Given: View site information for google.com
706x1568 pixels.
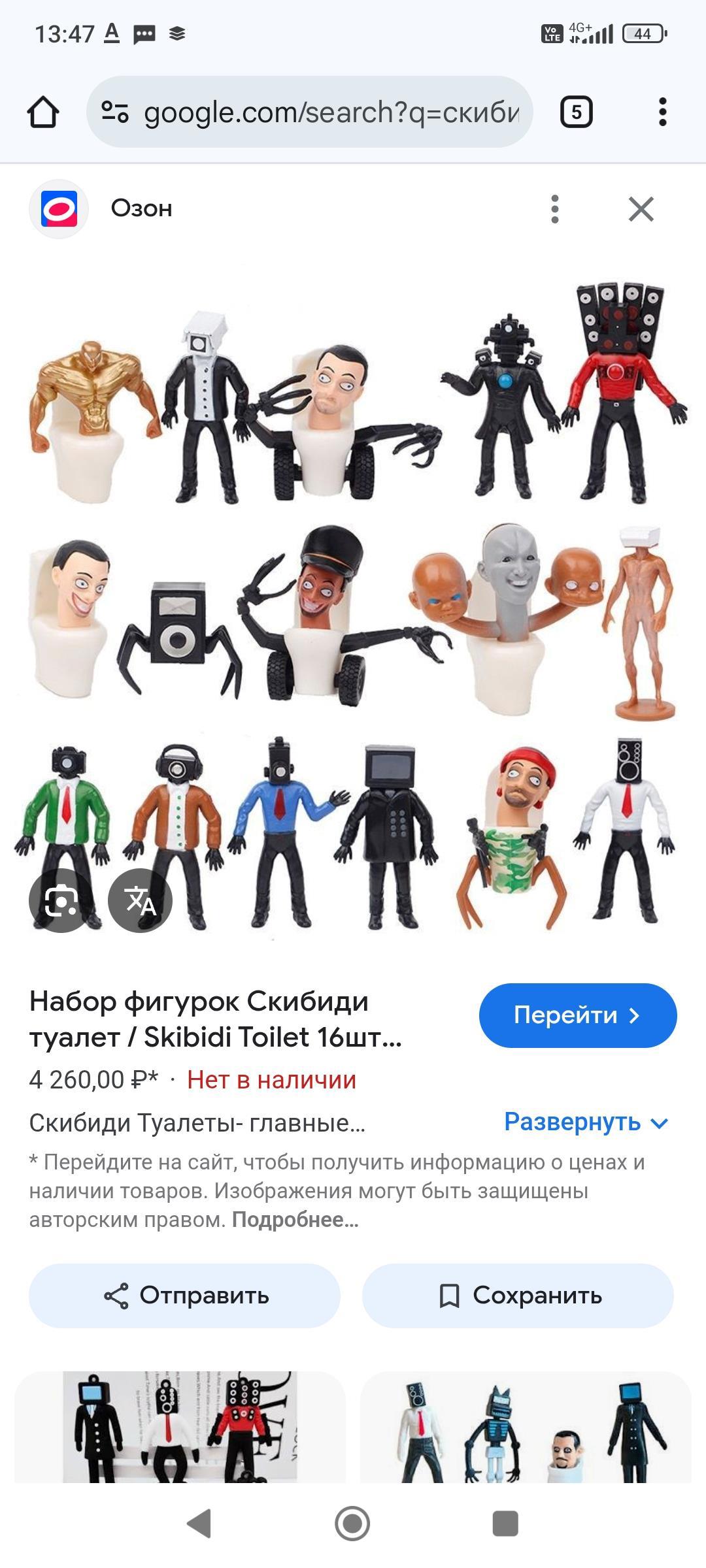Looking at the screenshot, I should point(115,112).
